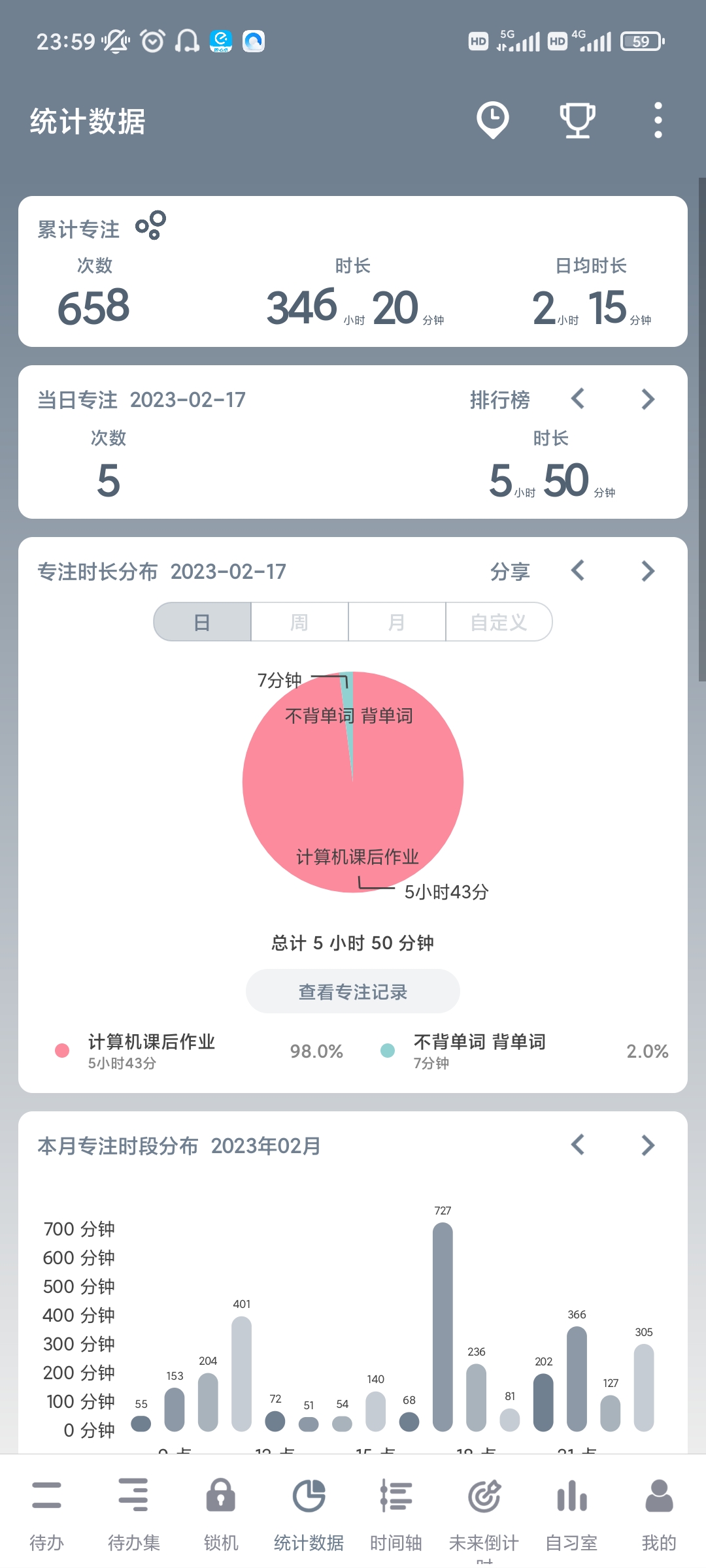Open the three-dot overflow menu
Screen dimensions: 706x1568
point(658,120)
